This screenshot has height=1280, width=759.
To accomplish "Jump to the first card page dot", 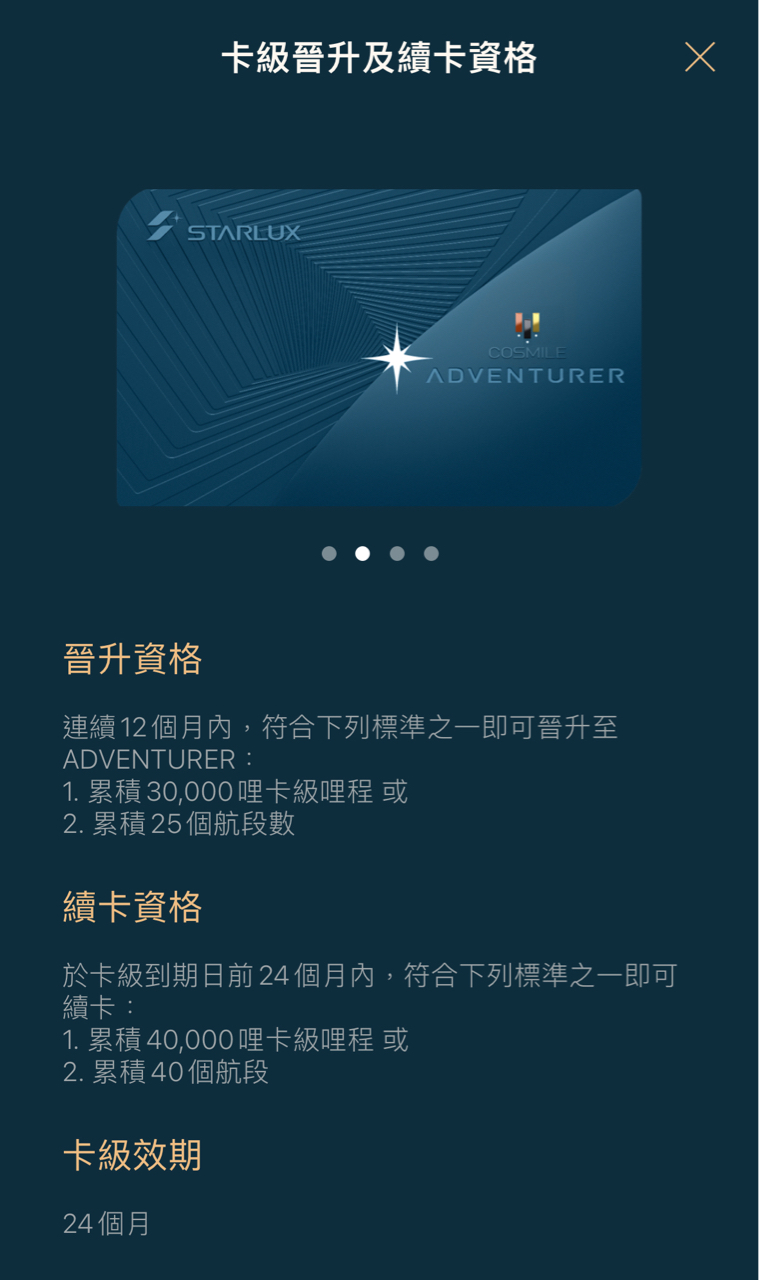I will [329, 553].
